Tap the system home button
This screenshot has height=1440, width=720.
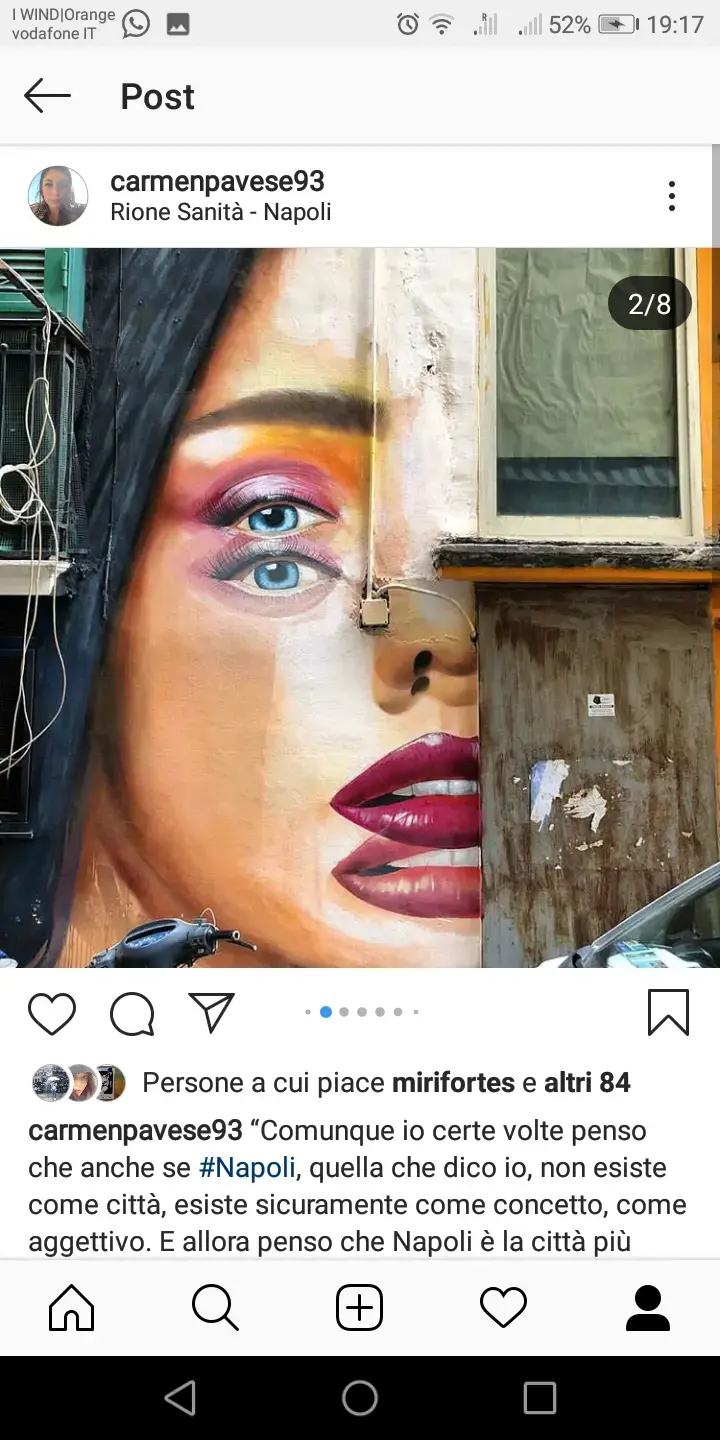point(360,1398)
